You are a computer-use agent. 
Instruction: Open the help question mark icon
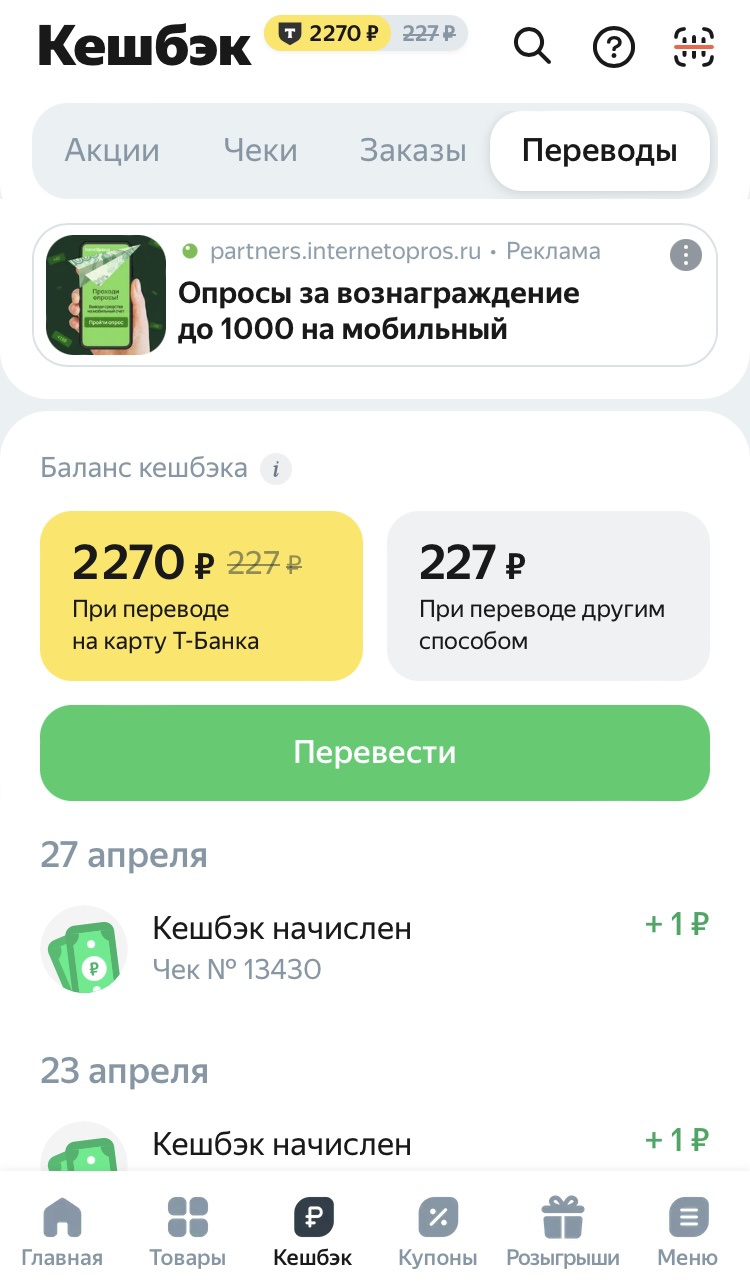tap(613, 47)
